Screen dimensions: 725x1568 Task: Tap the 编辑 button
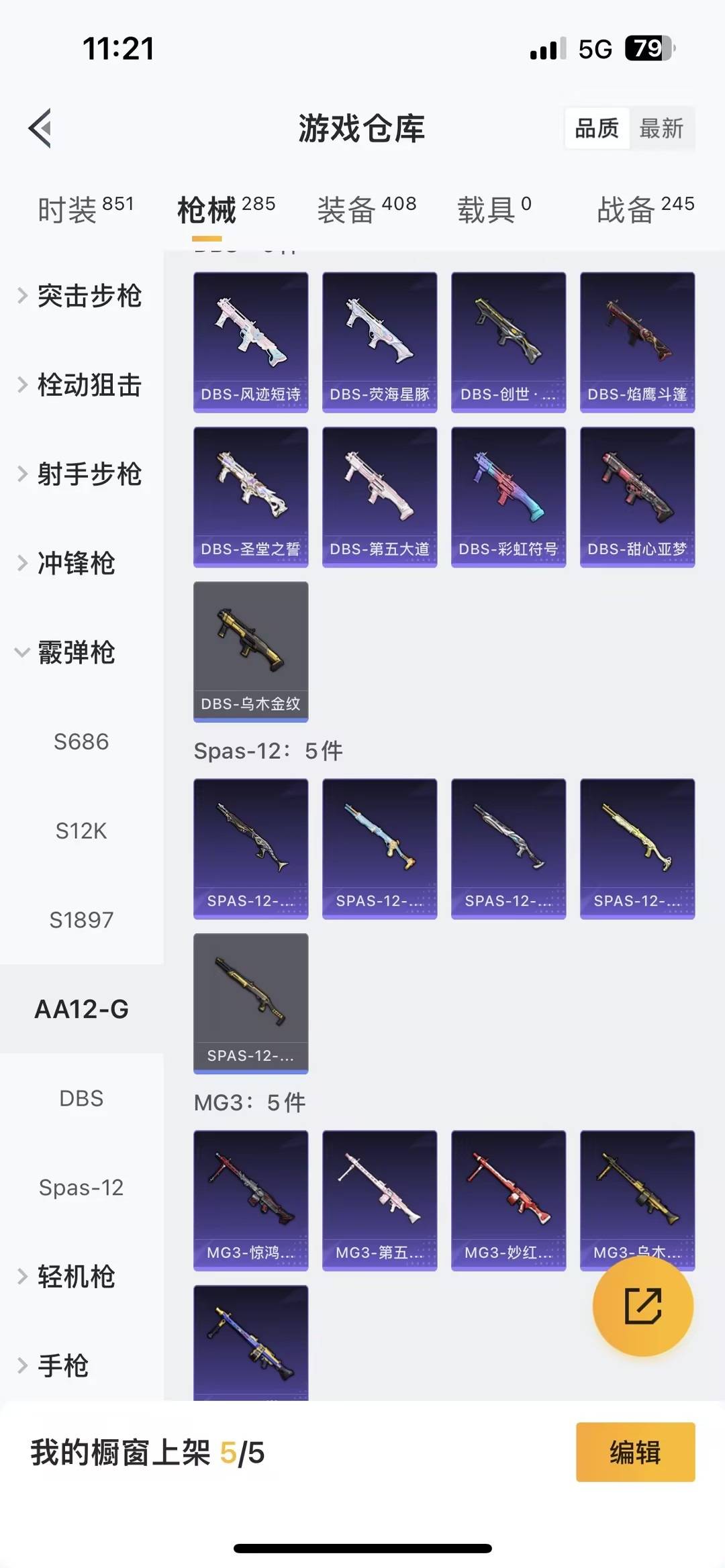(x=635, y=1452)
